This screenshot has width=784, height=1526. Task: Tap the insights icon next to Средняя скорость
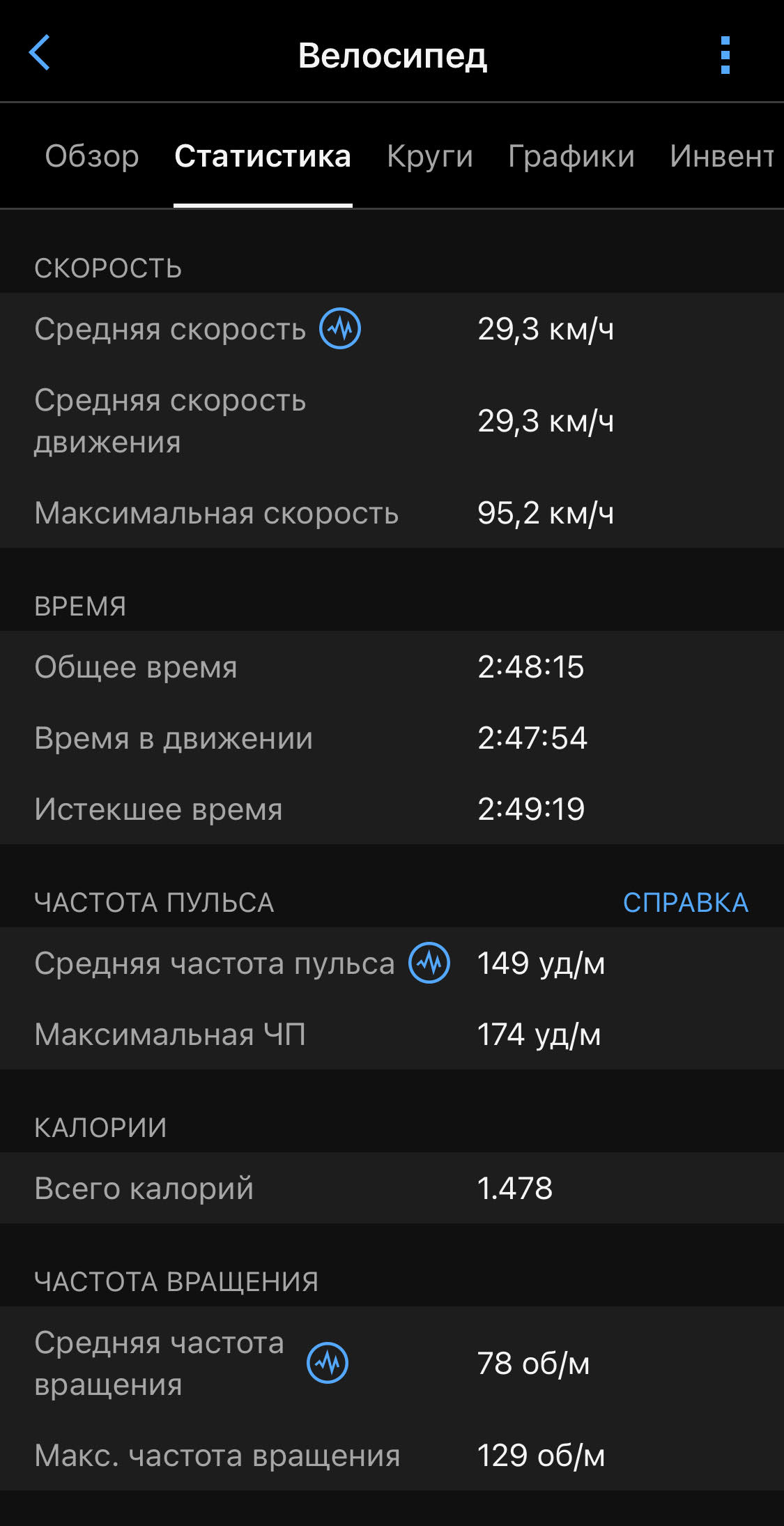point(340,328)
